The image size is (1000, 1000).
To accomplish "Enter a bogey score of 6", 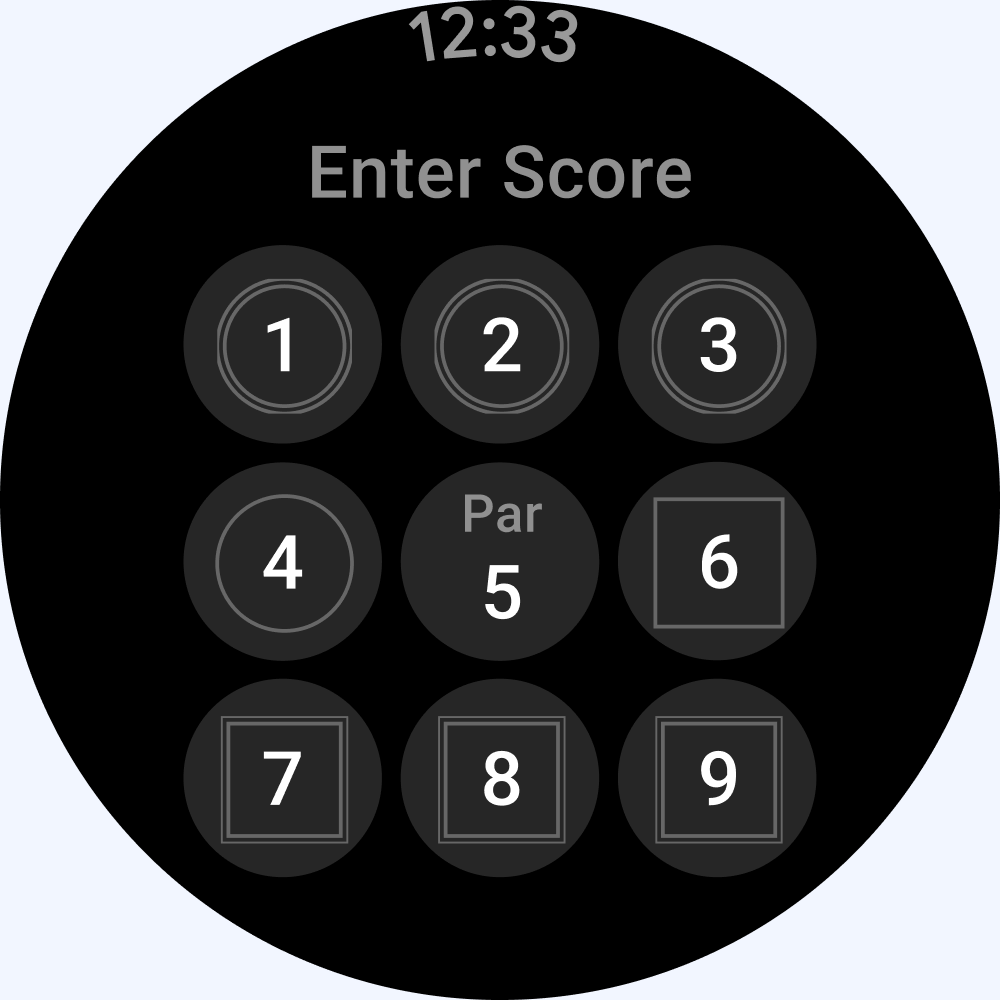I will (x=717, y=562).
